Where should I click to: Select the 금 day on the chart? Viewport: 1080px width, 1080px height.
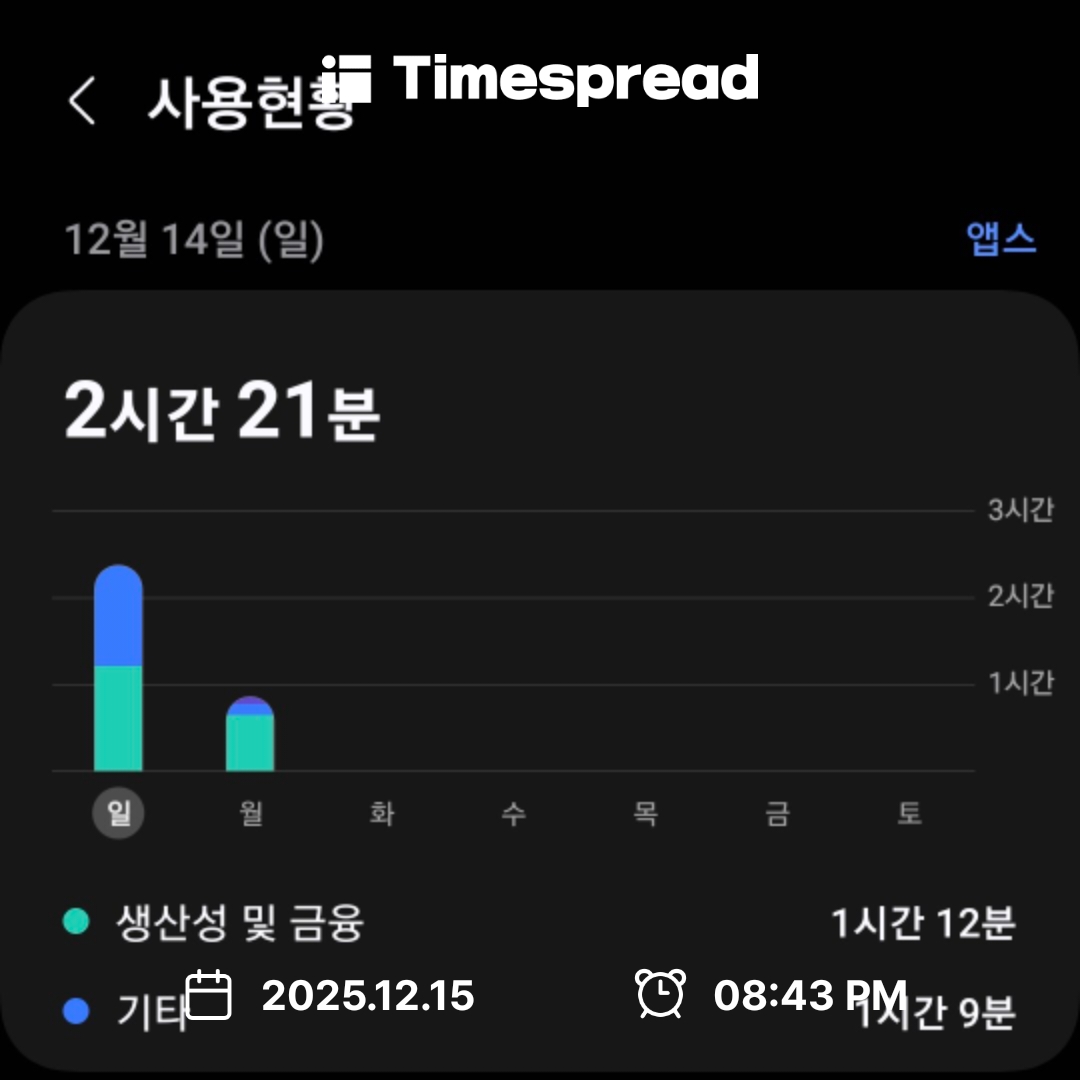point(777,814)
